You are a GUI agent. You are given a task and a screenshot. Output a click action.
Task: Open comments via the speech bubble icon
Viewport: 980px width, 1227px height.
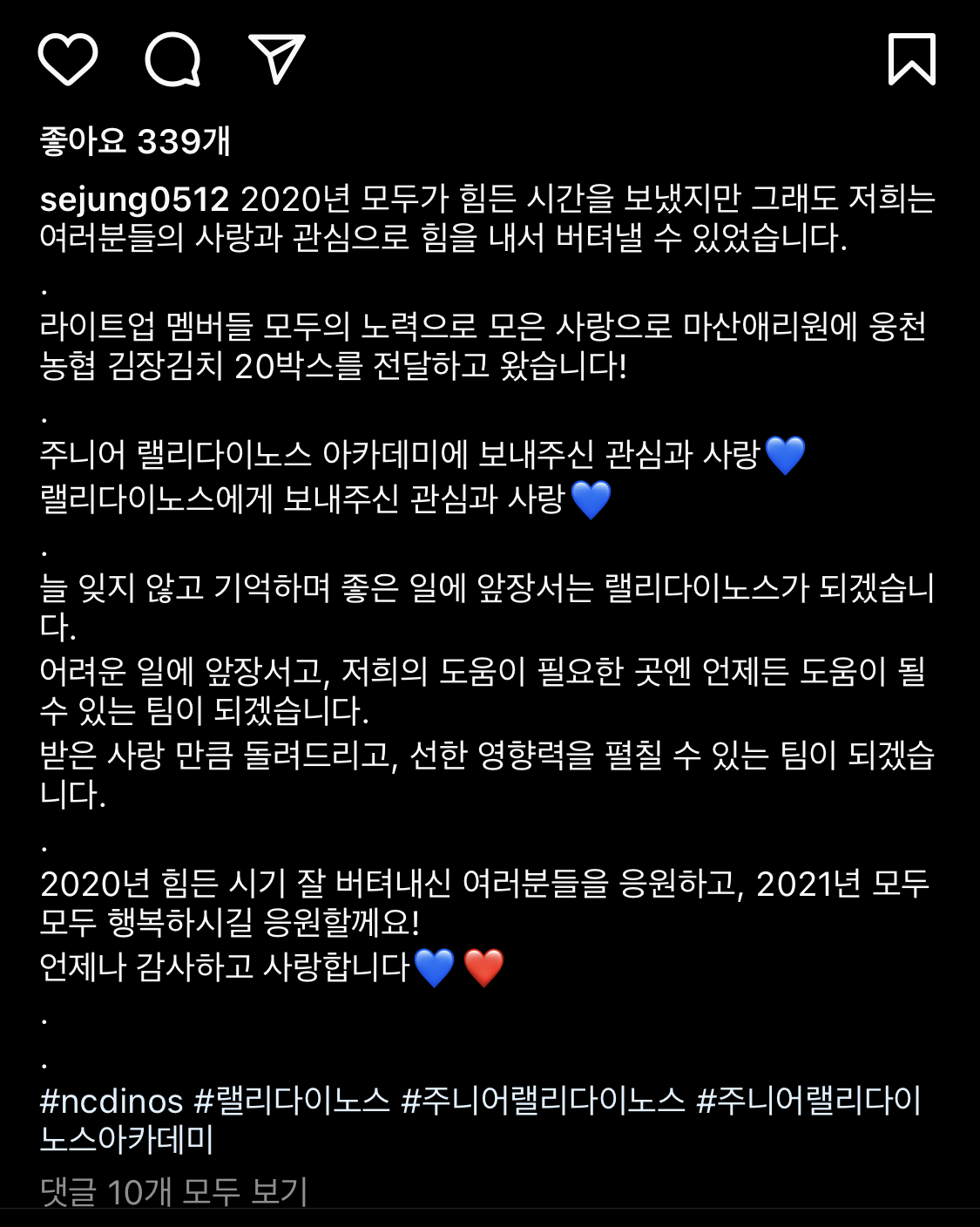coord(172,59)
